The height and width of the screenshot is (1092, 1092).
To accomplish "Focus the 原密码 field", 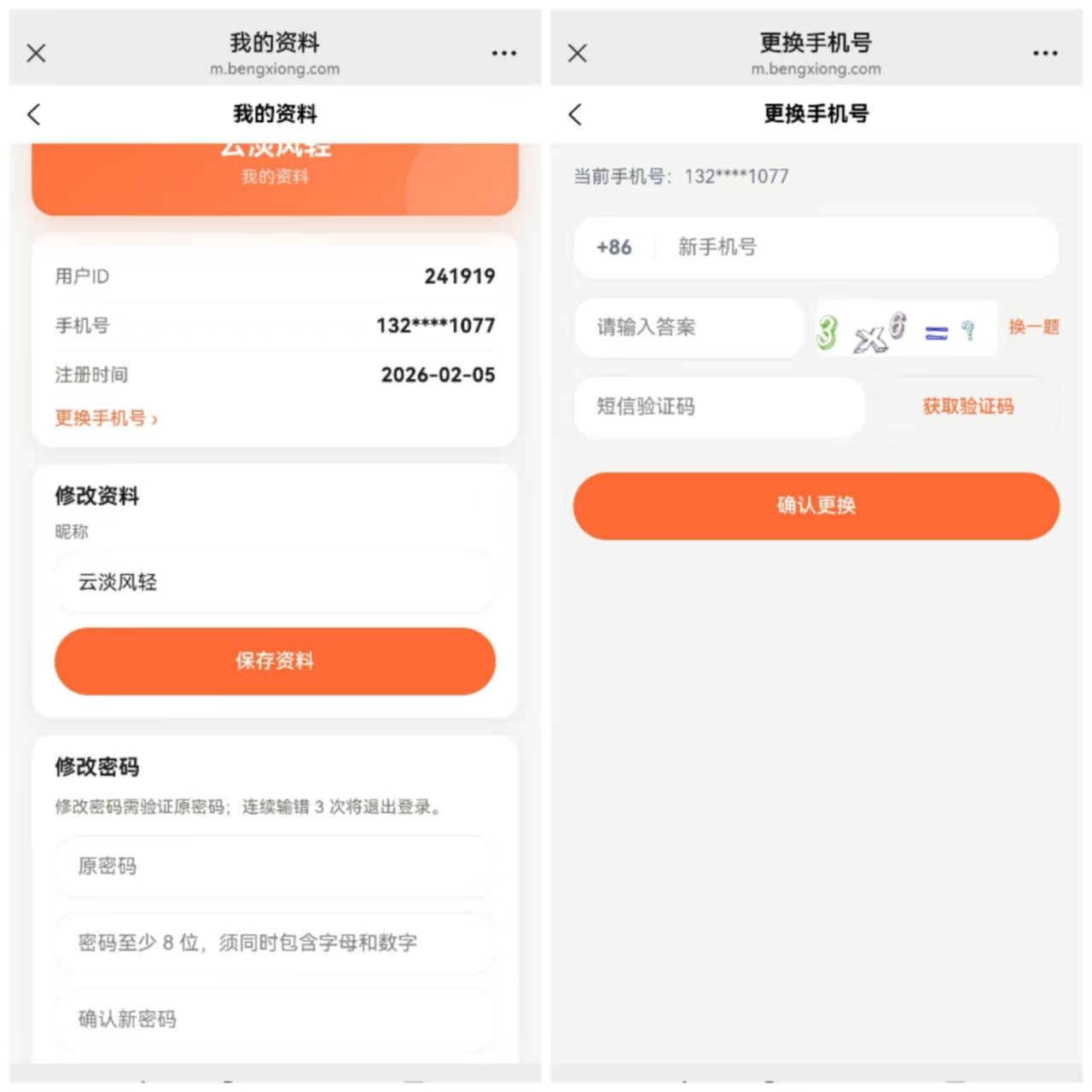I will tap(275, 866).
